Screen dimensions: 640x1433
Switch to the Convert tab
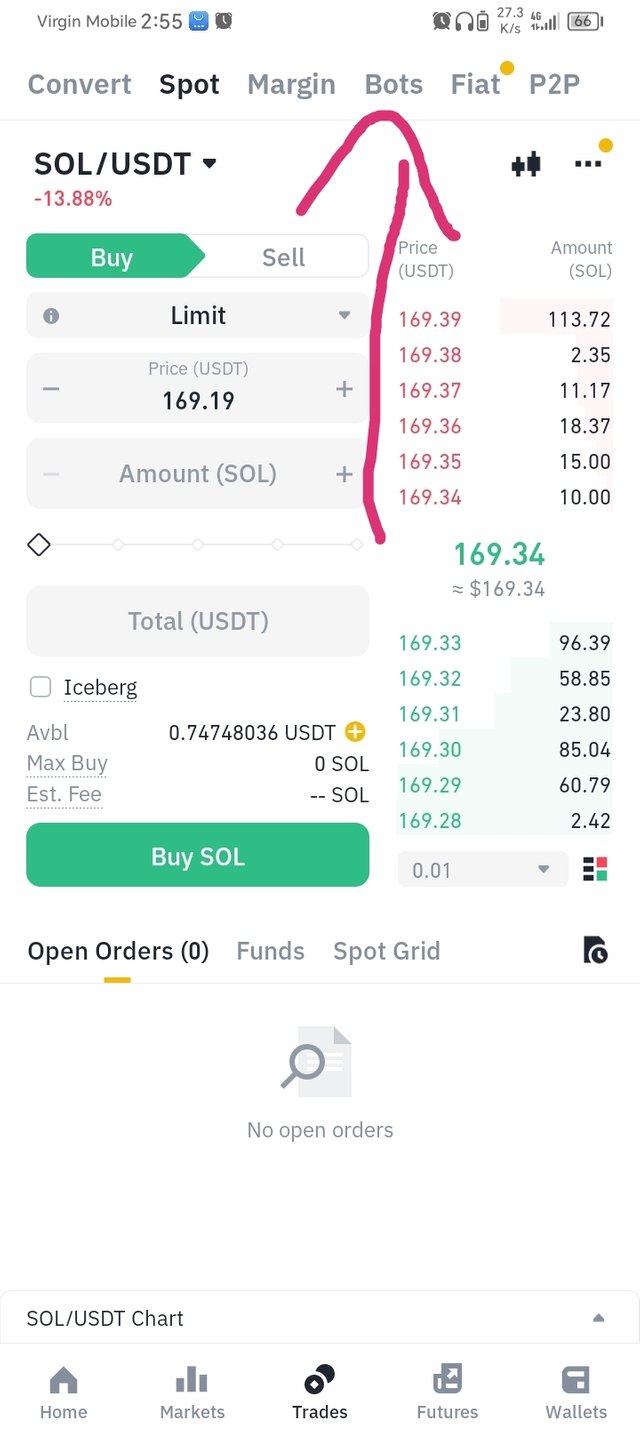point(79,85)
